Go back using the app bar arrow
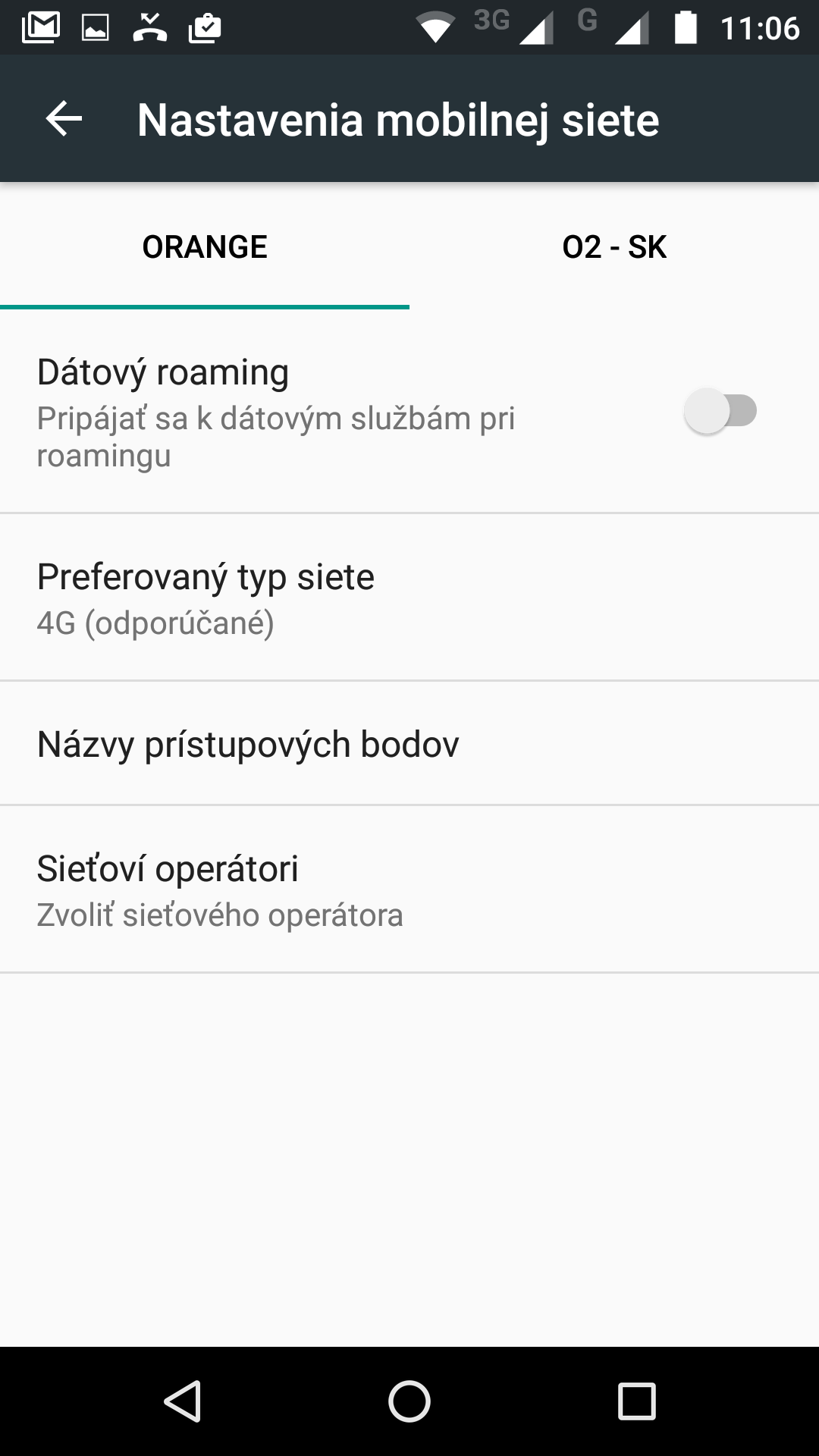 pyautogui.click(x=64, y=119)
